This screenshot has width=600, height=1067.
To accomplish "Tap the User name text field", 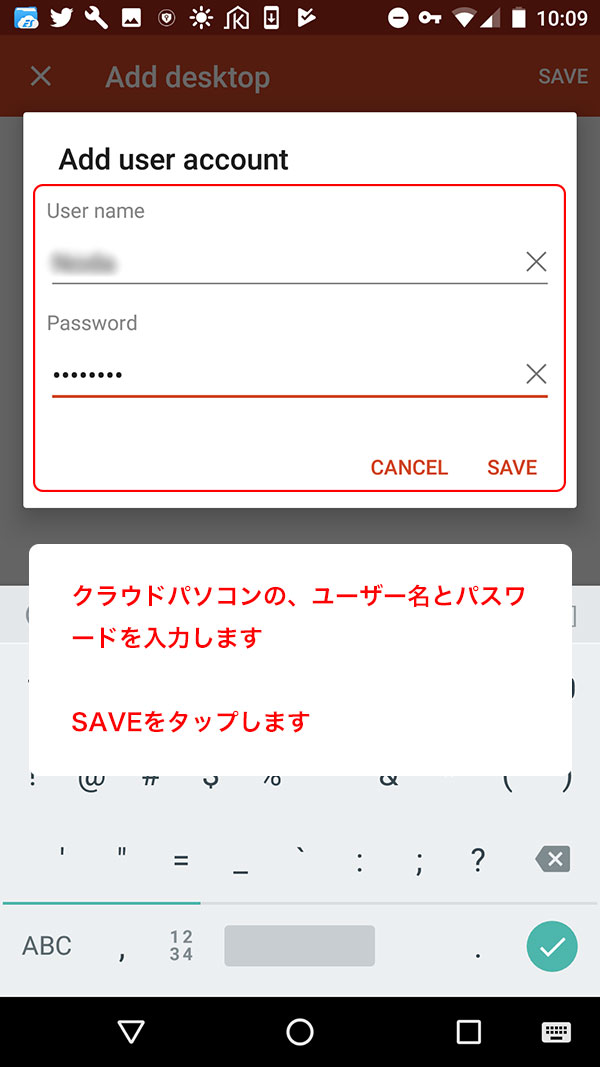I will (286, 262).
